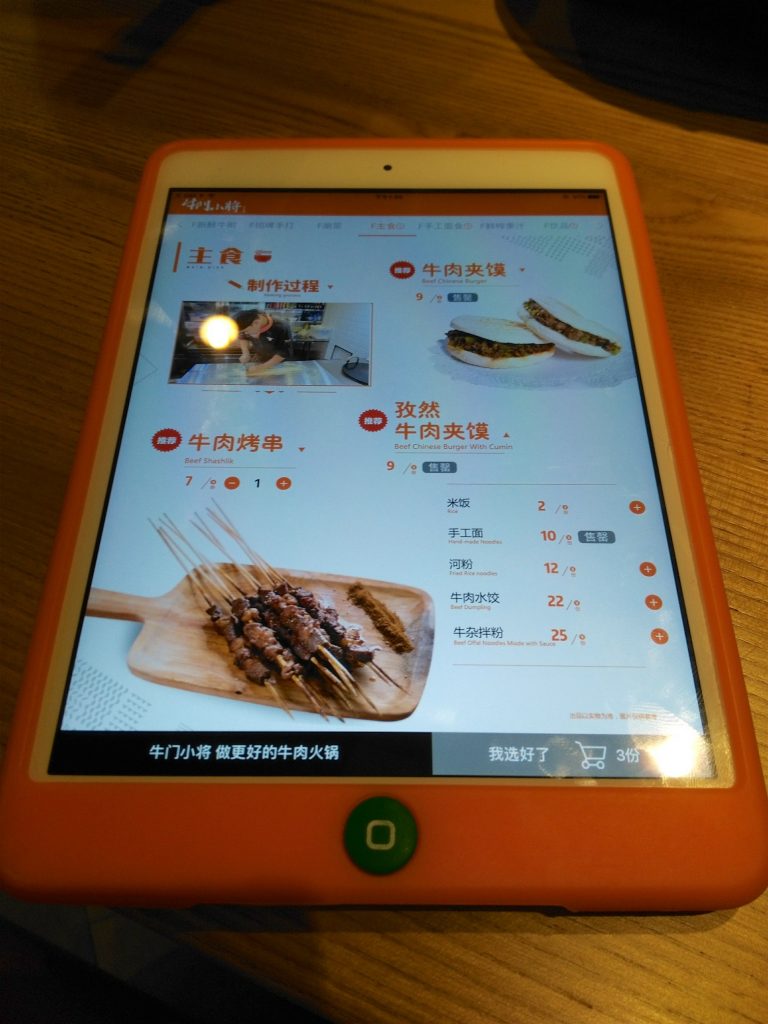768x1024 pixels.
Task: Decrease 牛肉烤串 quantity with minus
Action: pos(232,484)
